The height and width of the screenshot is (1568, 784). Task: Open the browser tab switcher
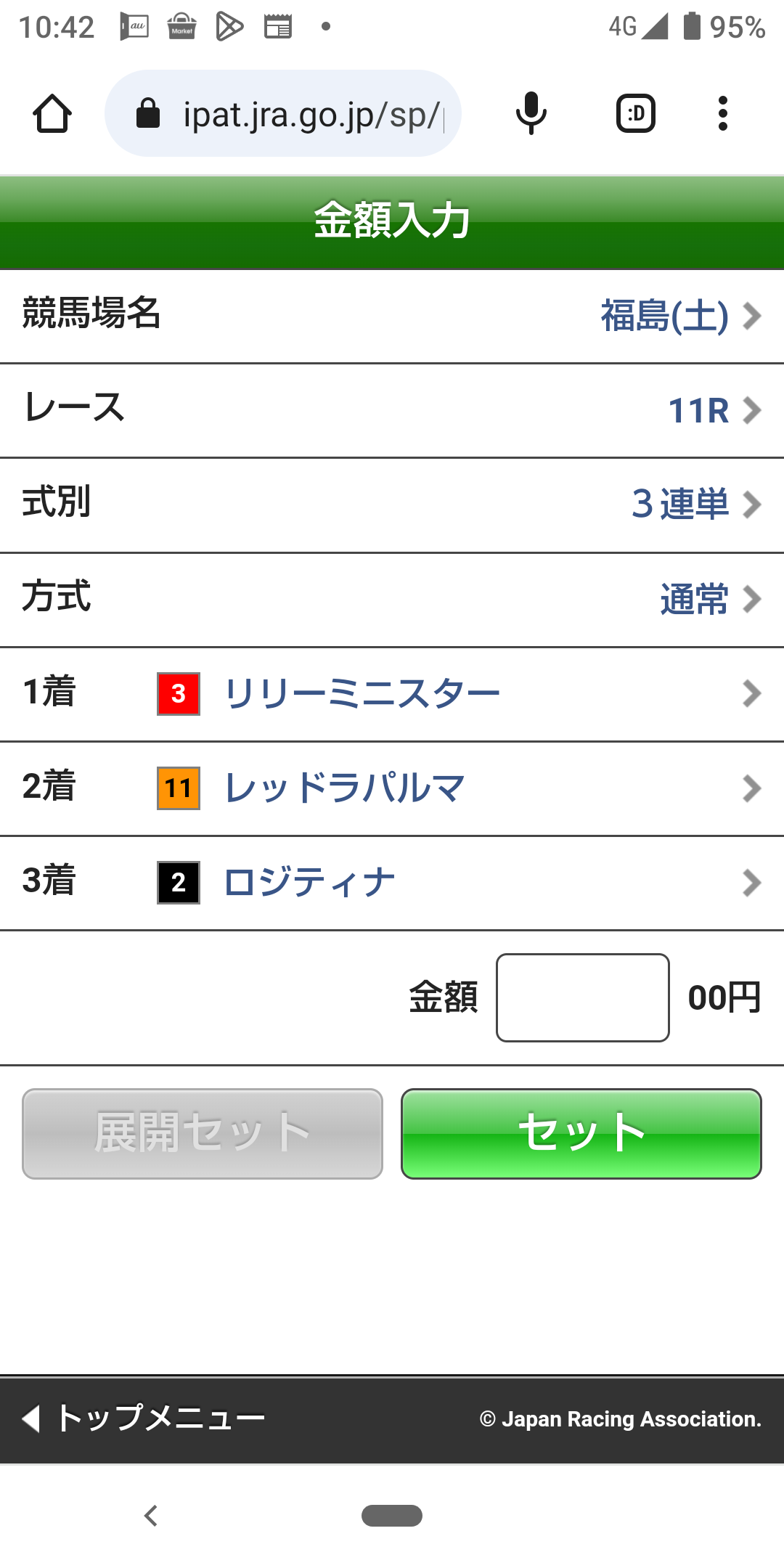[x=636, y=114]
